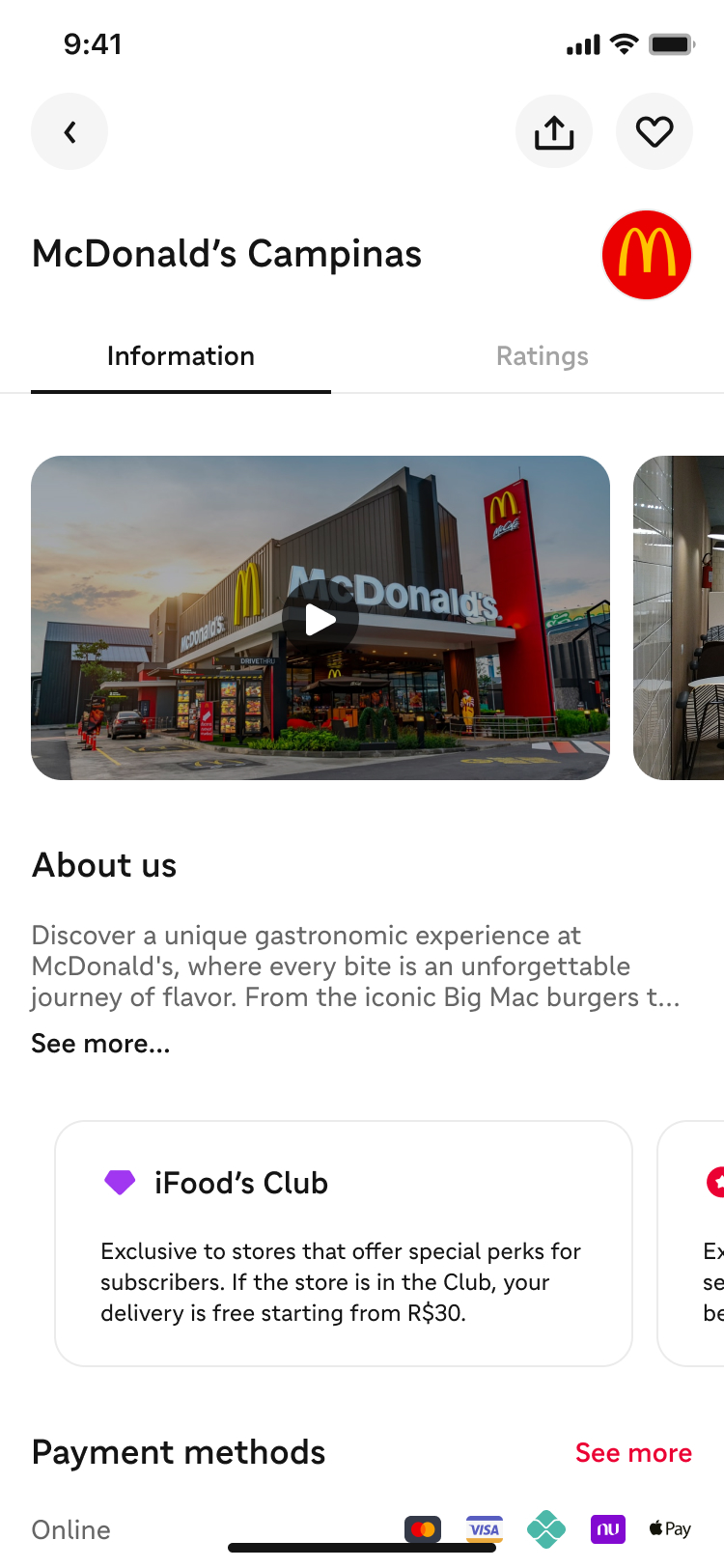724x1568 pixels.
Task: Open the store interior photo
Action: click(x=680, y=618)
